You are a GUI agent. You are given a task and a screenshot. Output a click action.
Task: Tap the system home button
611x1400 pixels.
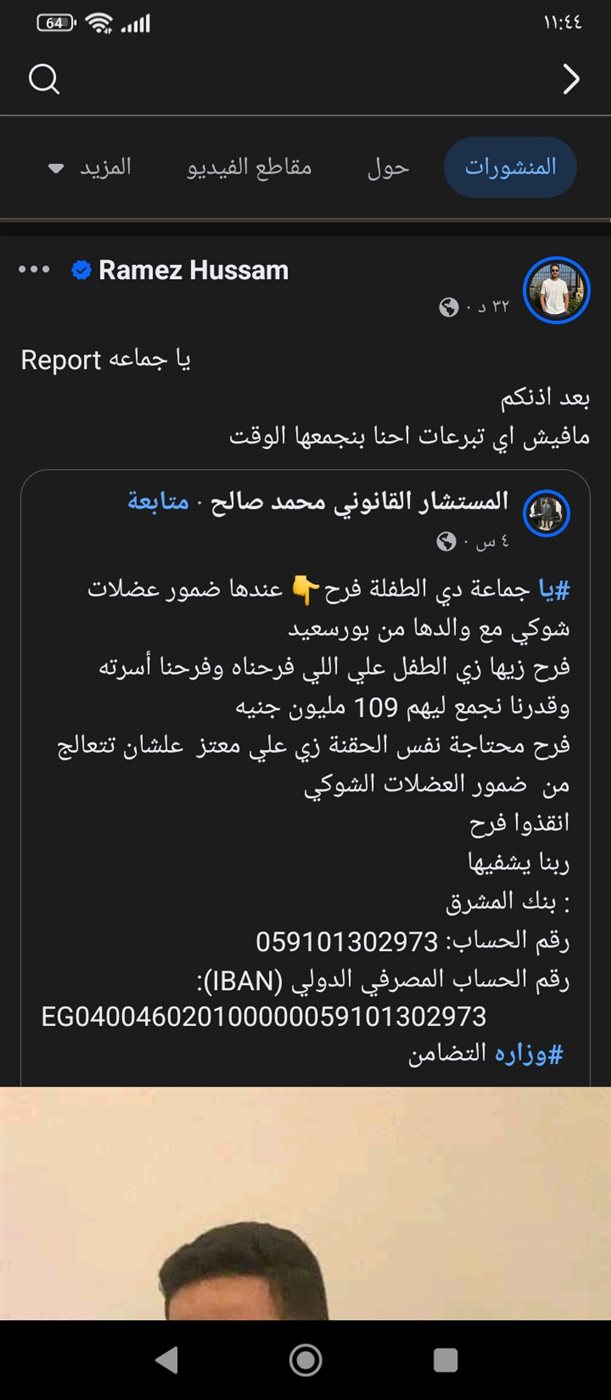[305, 1360]
